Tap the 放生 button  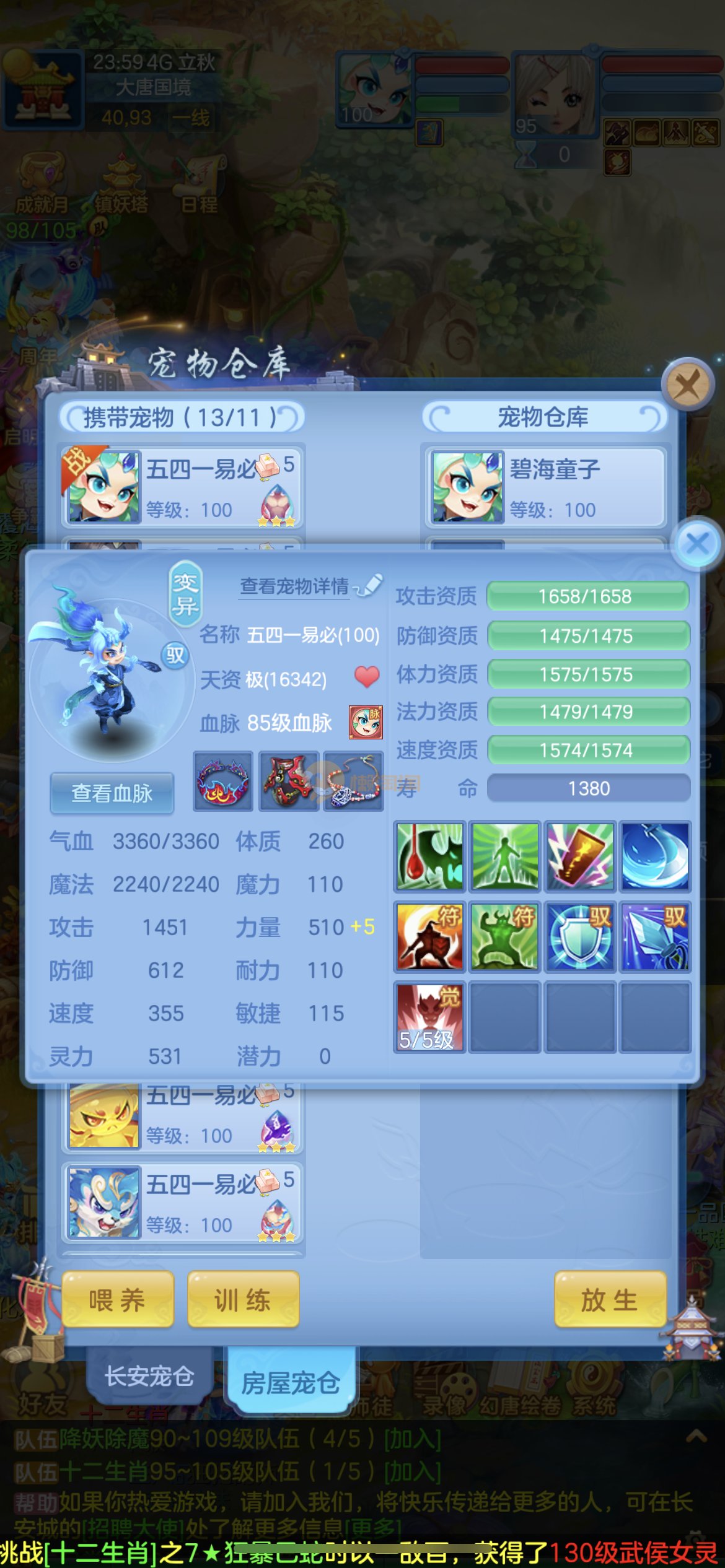tap(610, 1299)
